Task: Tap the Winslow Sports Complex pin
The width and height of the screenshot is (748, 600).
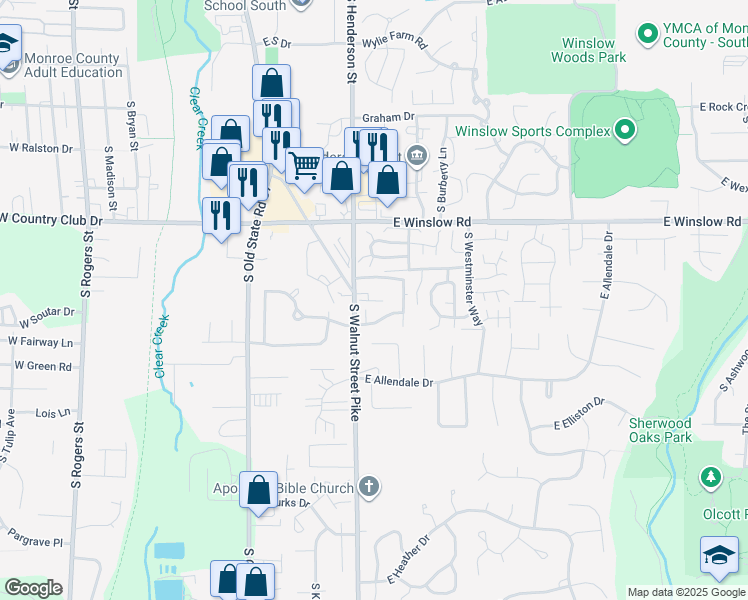Action: [x=624, y=130]
